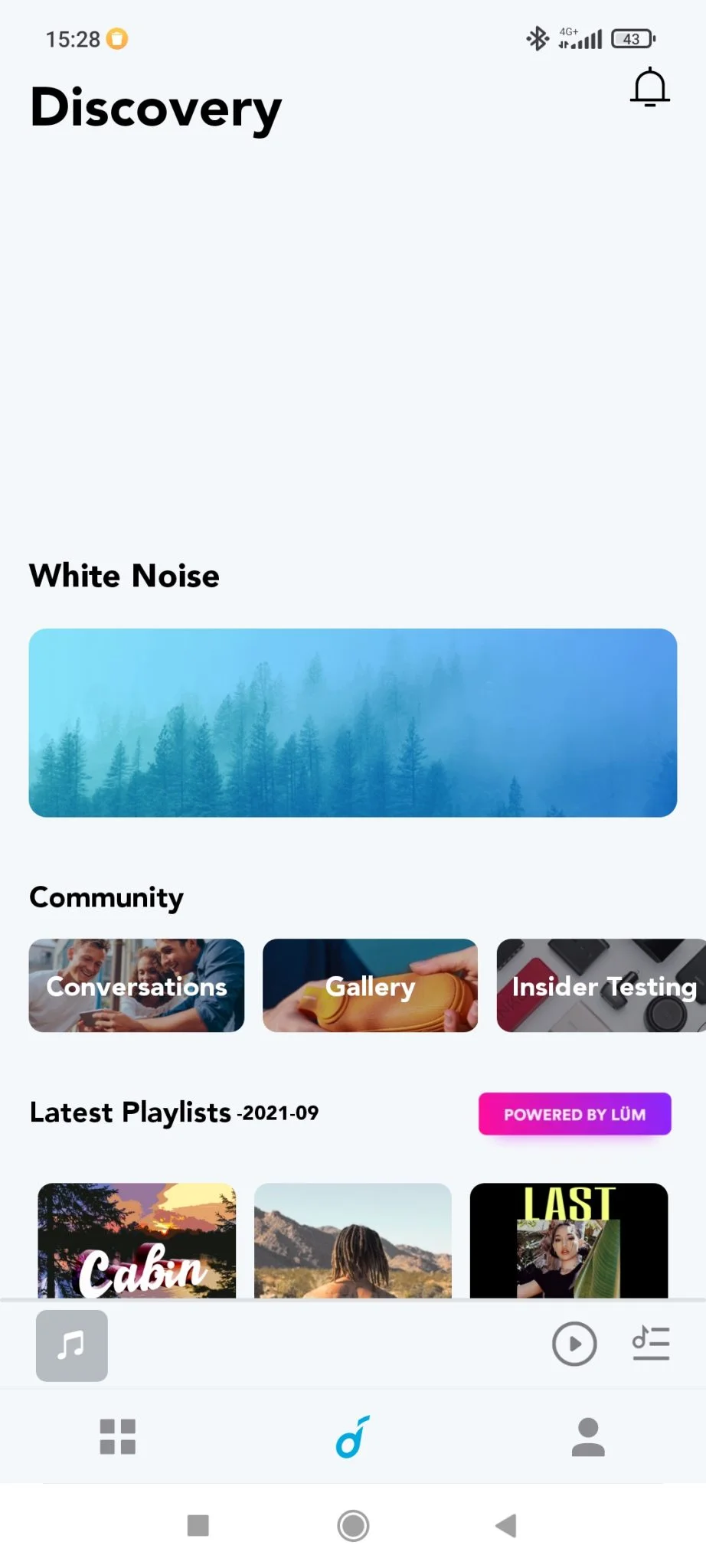Open the playback queue list
Viewport: 706px width, 1568px height.
[x=651, y=1344]
